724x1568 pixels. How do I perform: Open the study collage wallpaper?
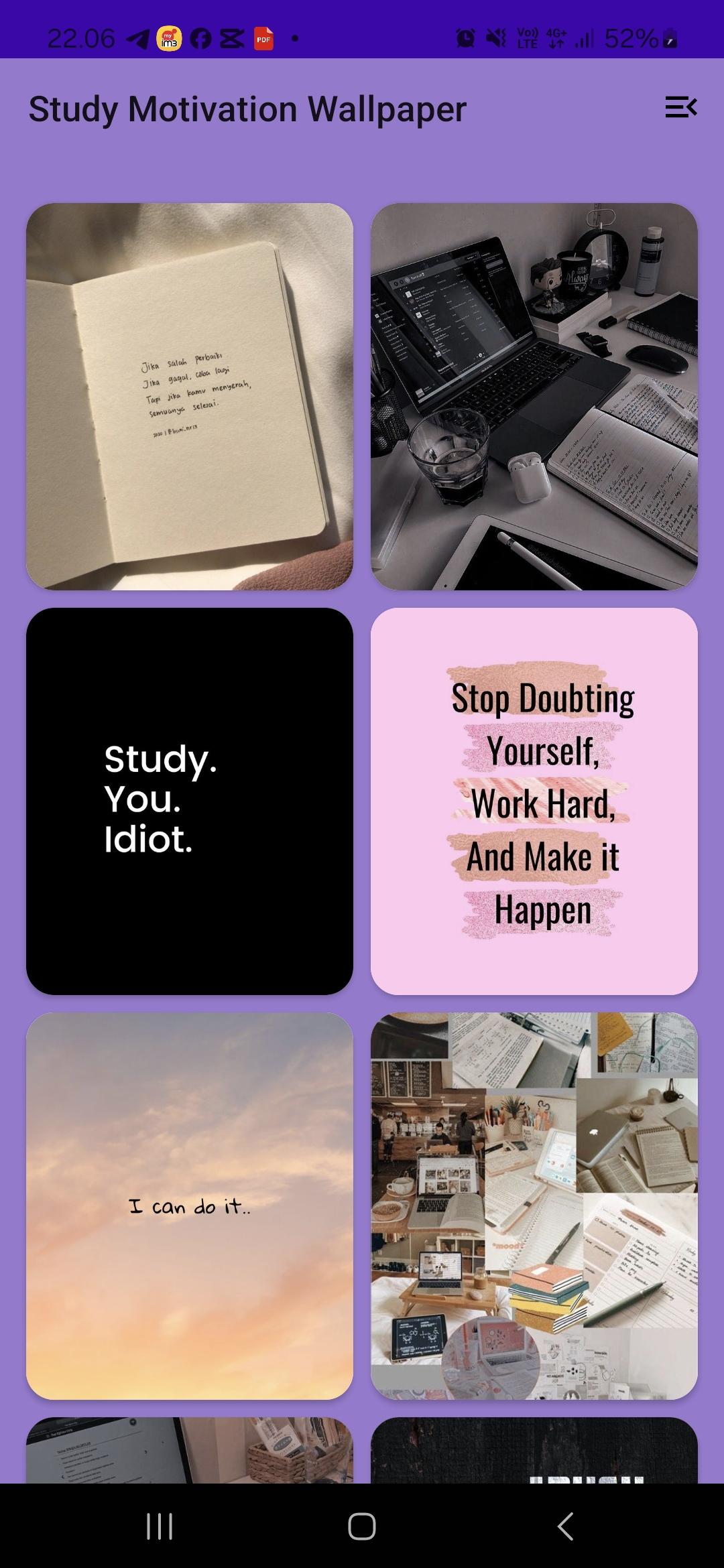coord(534,1206)
